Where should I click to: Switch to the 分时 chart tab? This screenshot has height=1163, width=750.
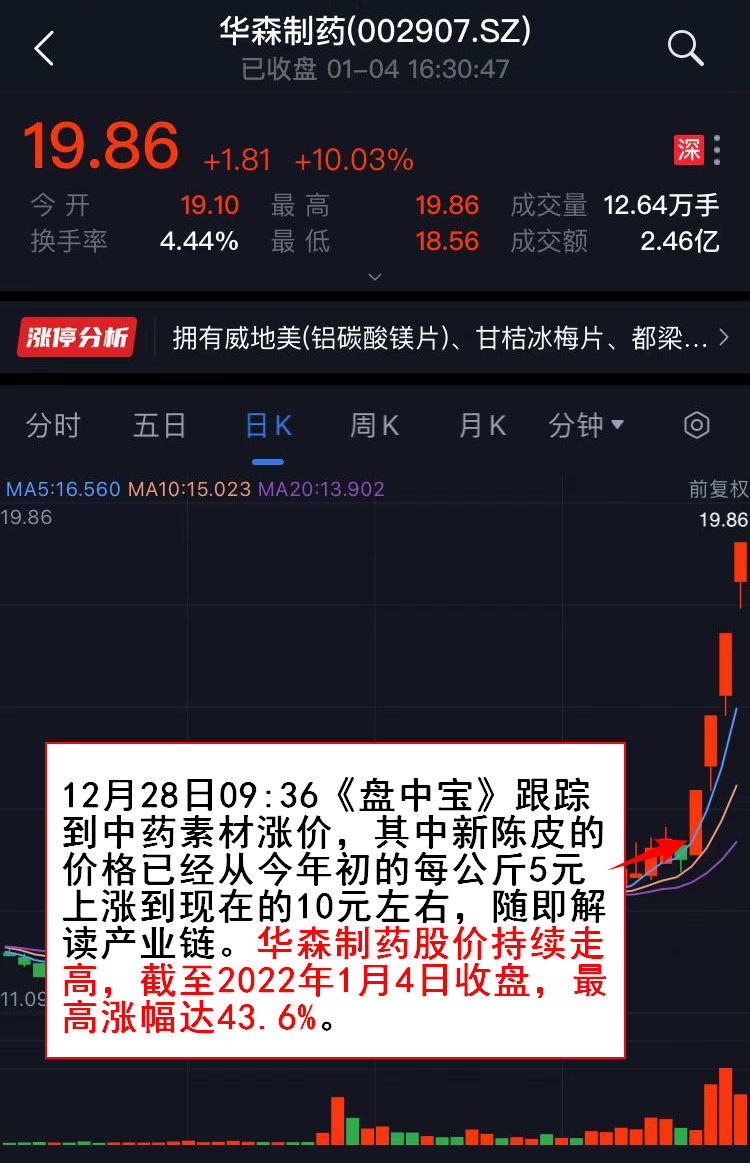(53, 426)
